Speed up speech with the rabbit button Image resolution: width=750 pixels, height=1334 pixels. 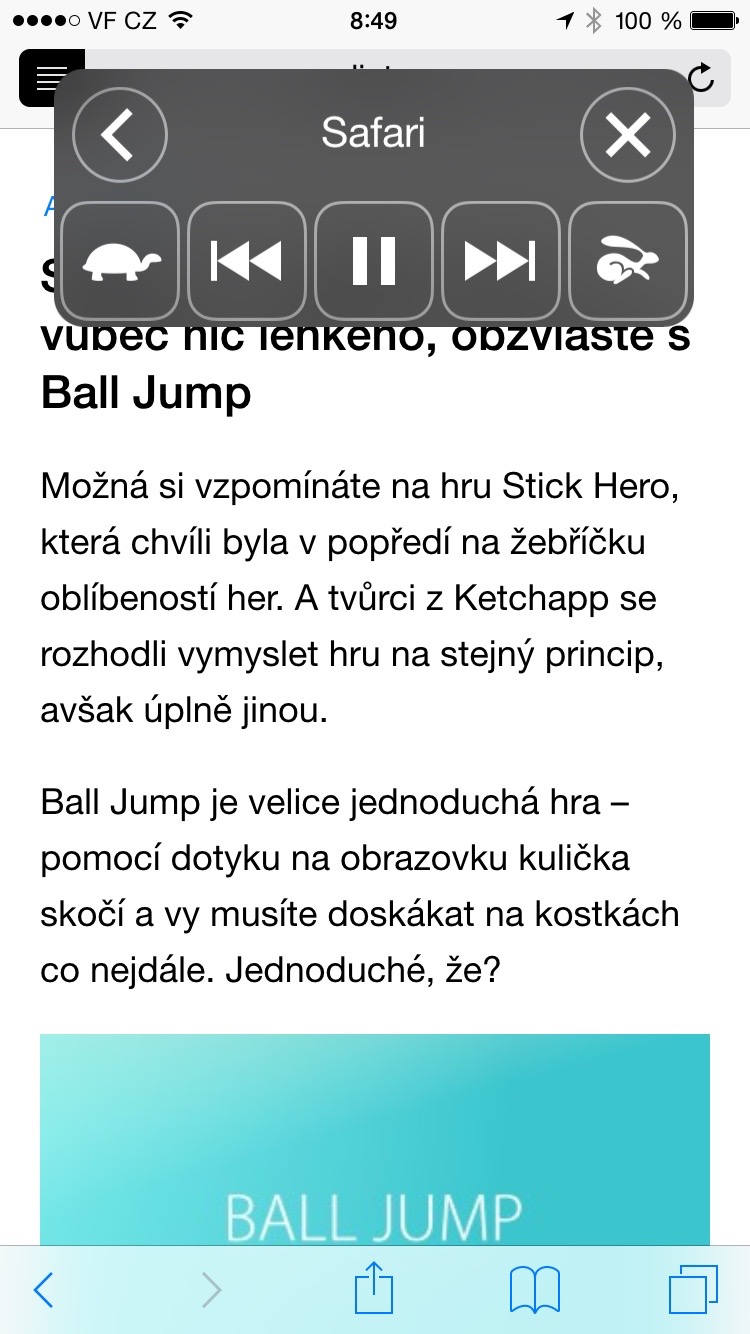click(627, 260)
